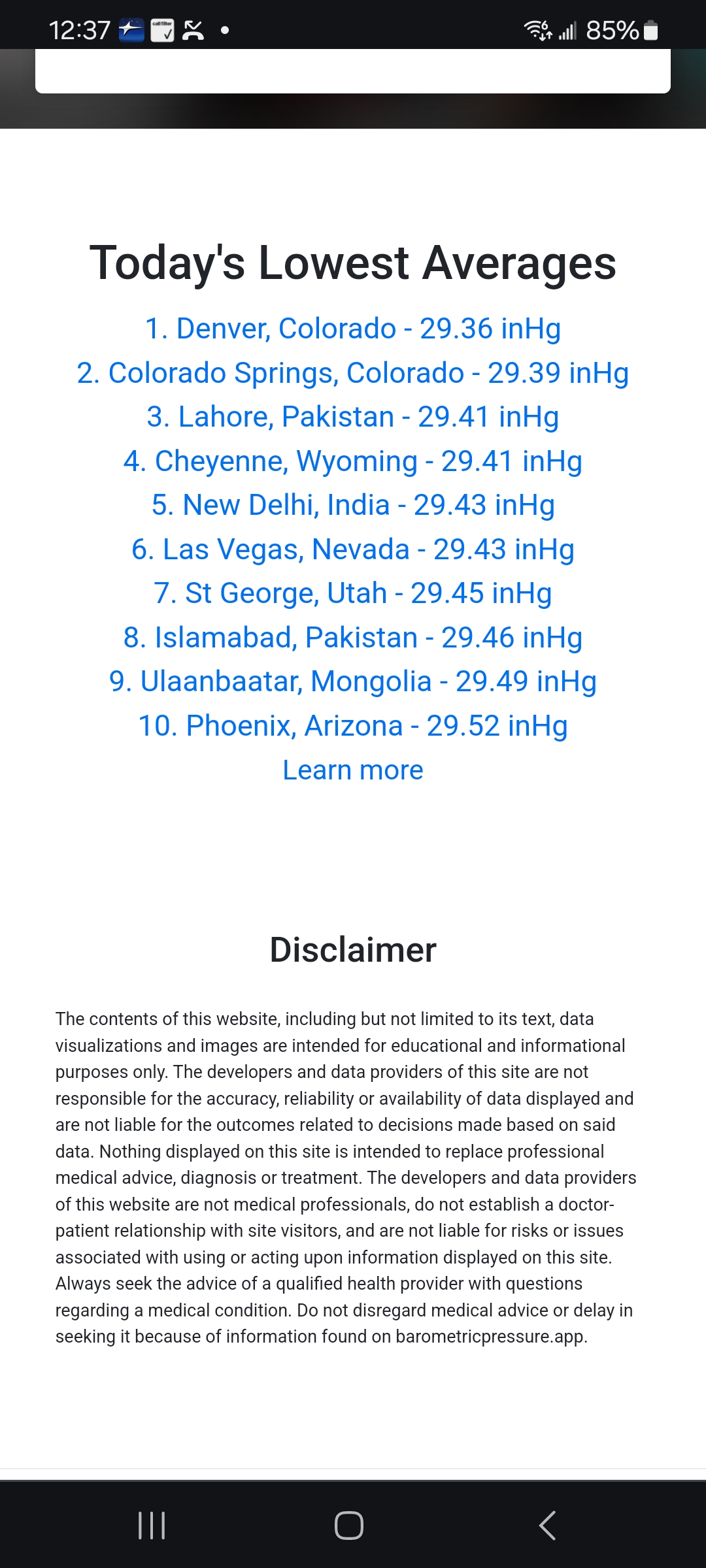Open Colorado Springs, Colorado link
The image size is (706, 1568).
(x=353, y=373)
